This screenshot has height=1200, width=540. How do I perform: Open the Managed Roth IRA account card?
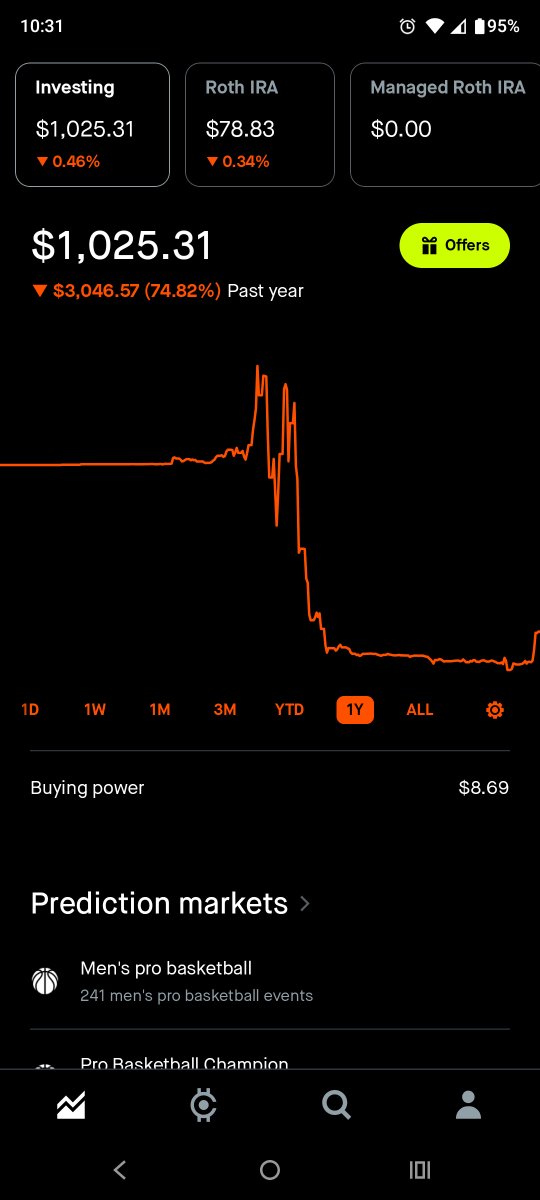445,125
